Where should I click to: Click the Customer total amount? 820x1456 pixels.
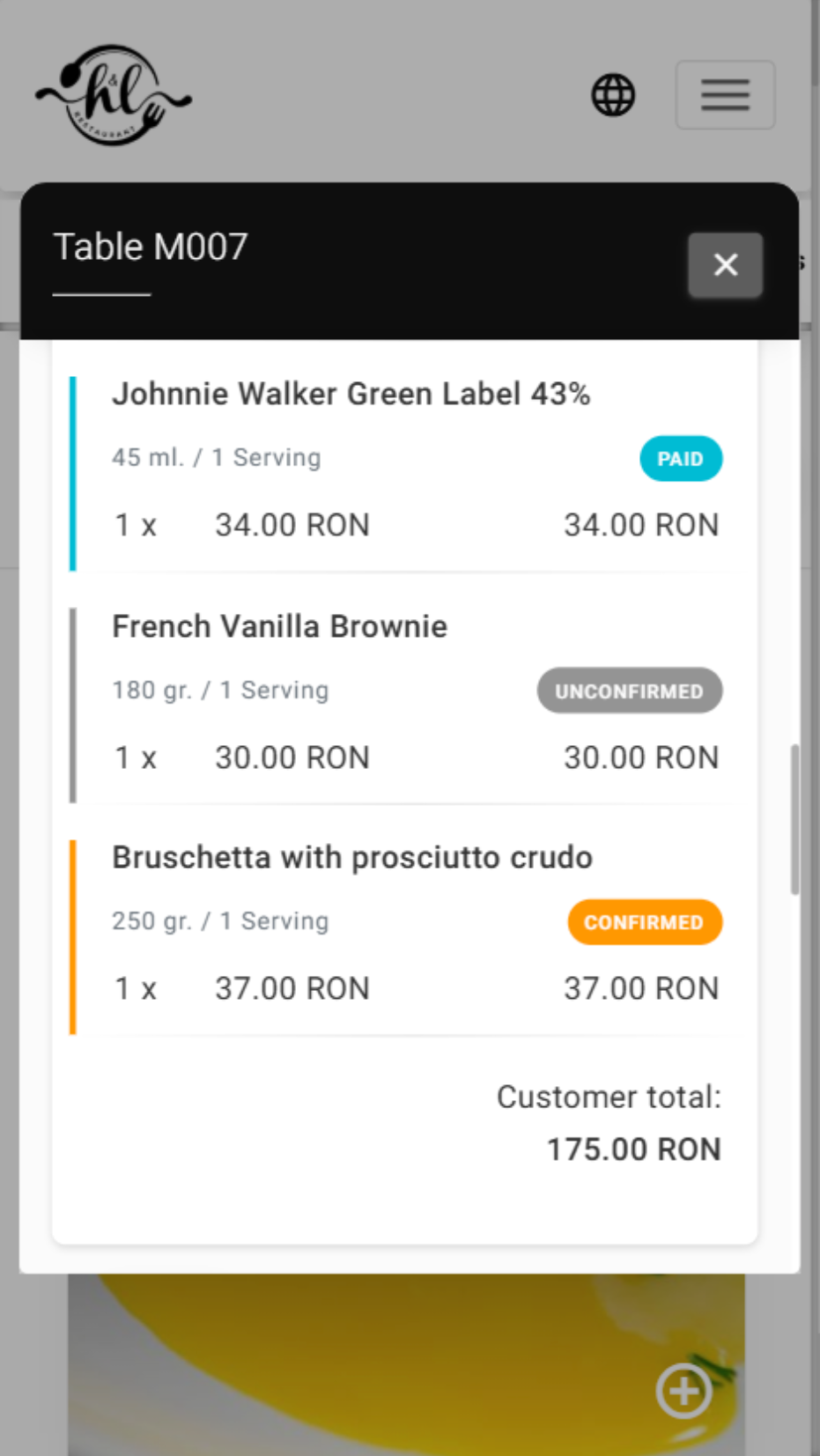point(609,1098)
